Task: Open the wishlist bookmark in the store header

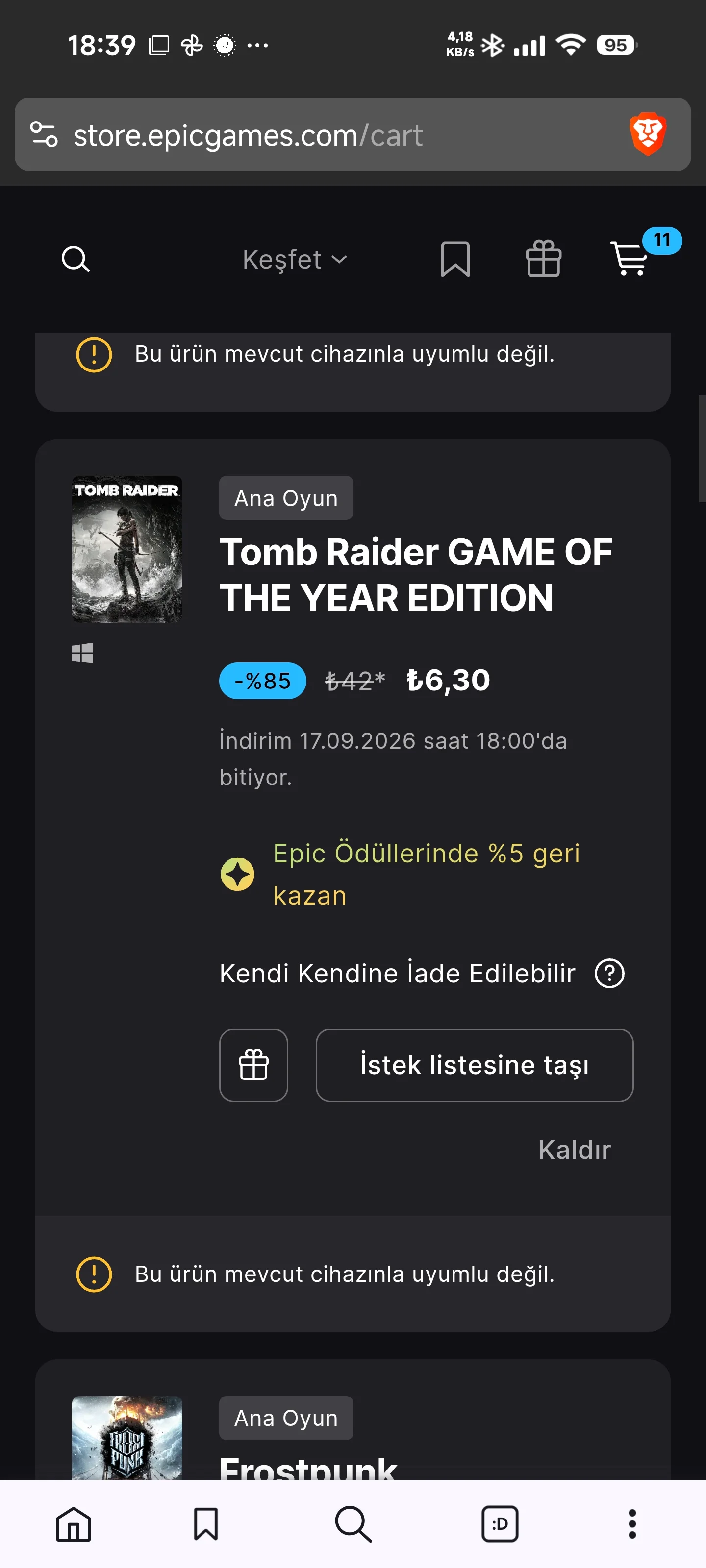Action: pyautogui.click(x=455, y=259)
